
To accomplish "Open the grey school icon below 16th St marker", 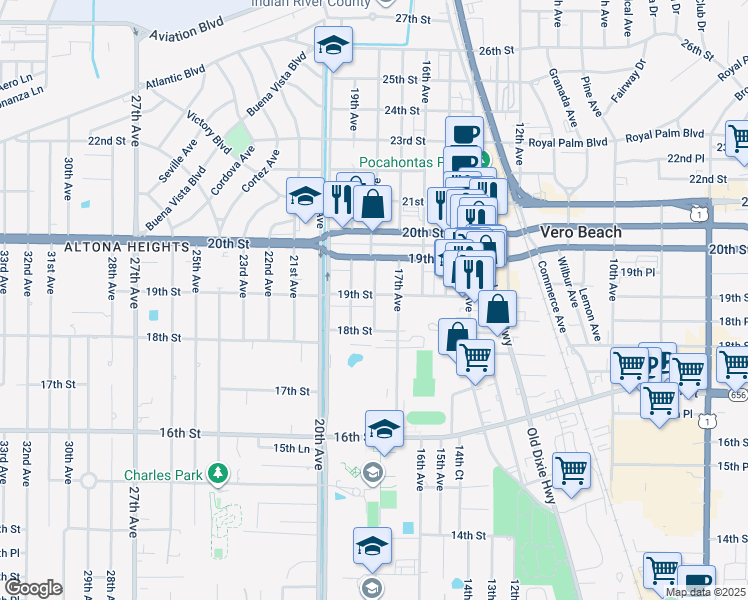I will [x=373, y=474].
